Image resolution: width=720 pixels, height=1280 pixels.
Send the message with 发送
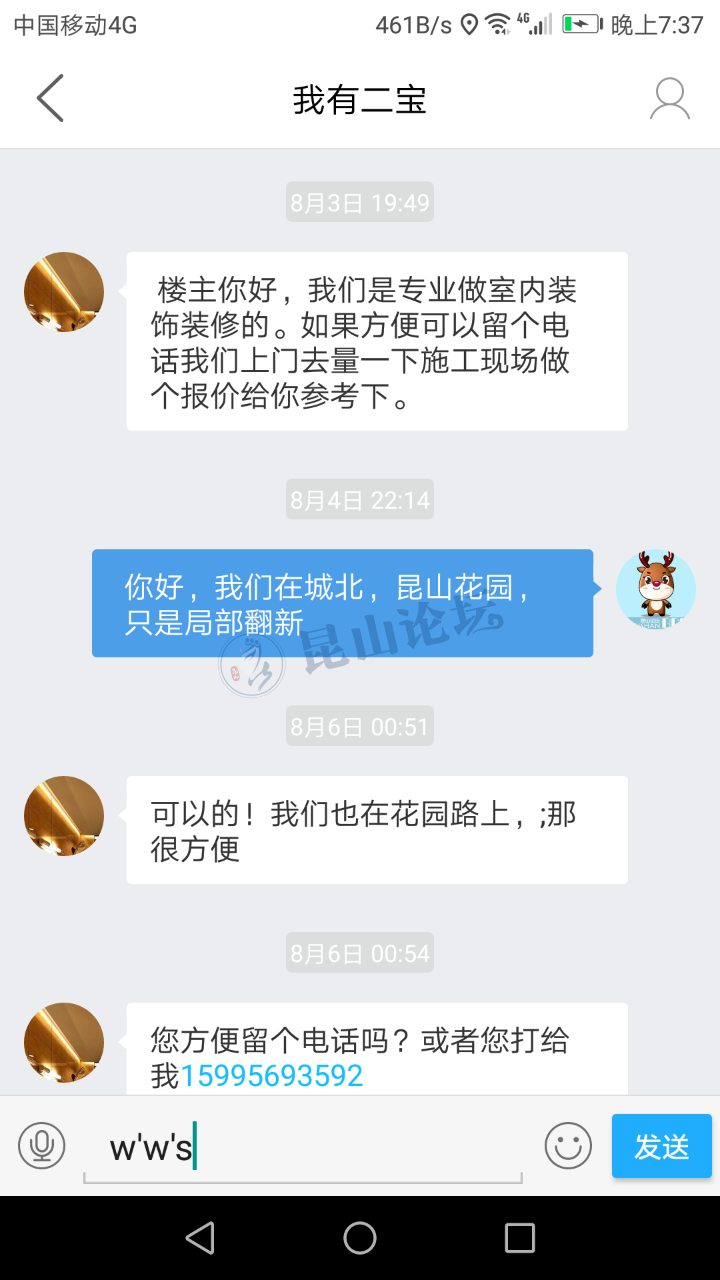click(x=661, y=1146)
